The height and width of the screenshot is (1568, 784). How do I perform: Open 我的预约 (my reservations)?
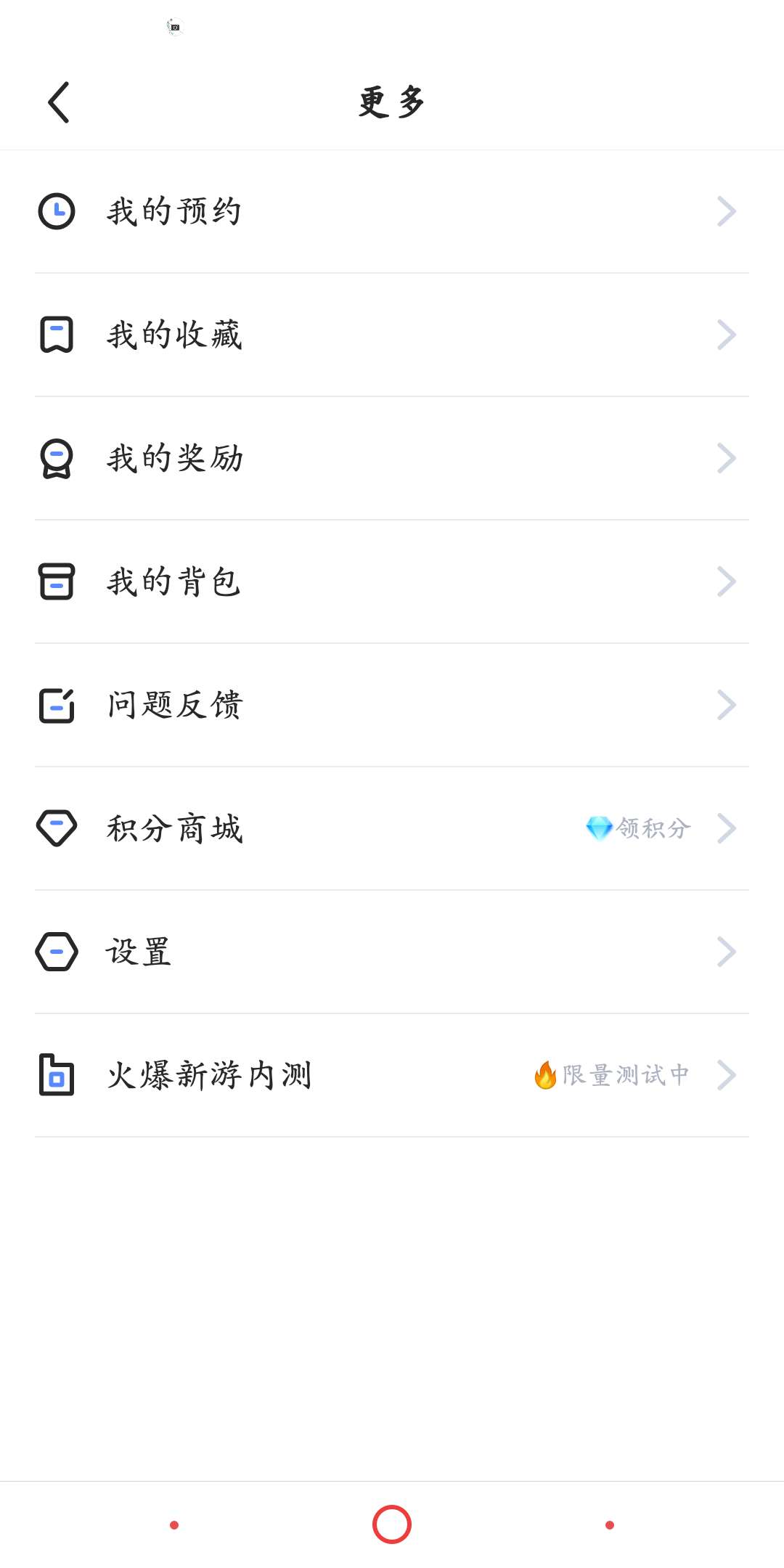392,211
